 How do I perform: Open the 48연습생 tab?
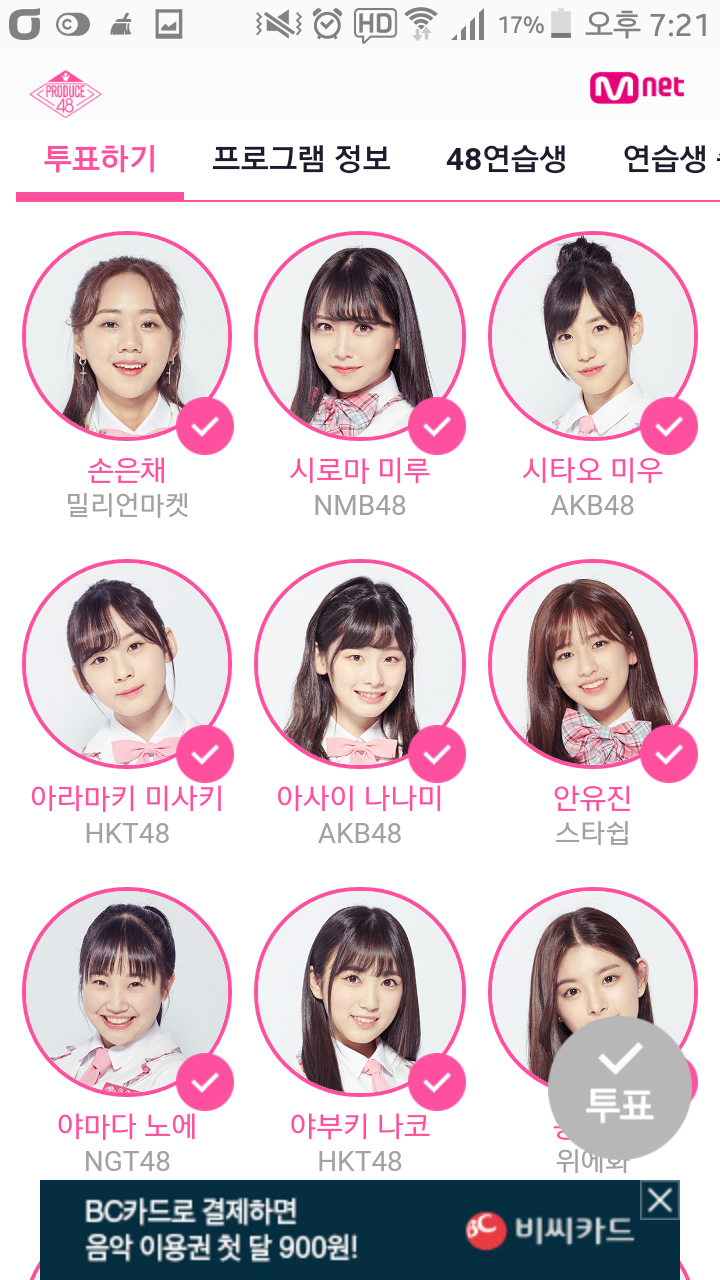pos(506,159)
